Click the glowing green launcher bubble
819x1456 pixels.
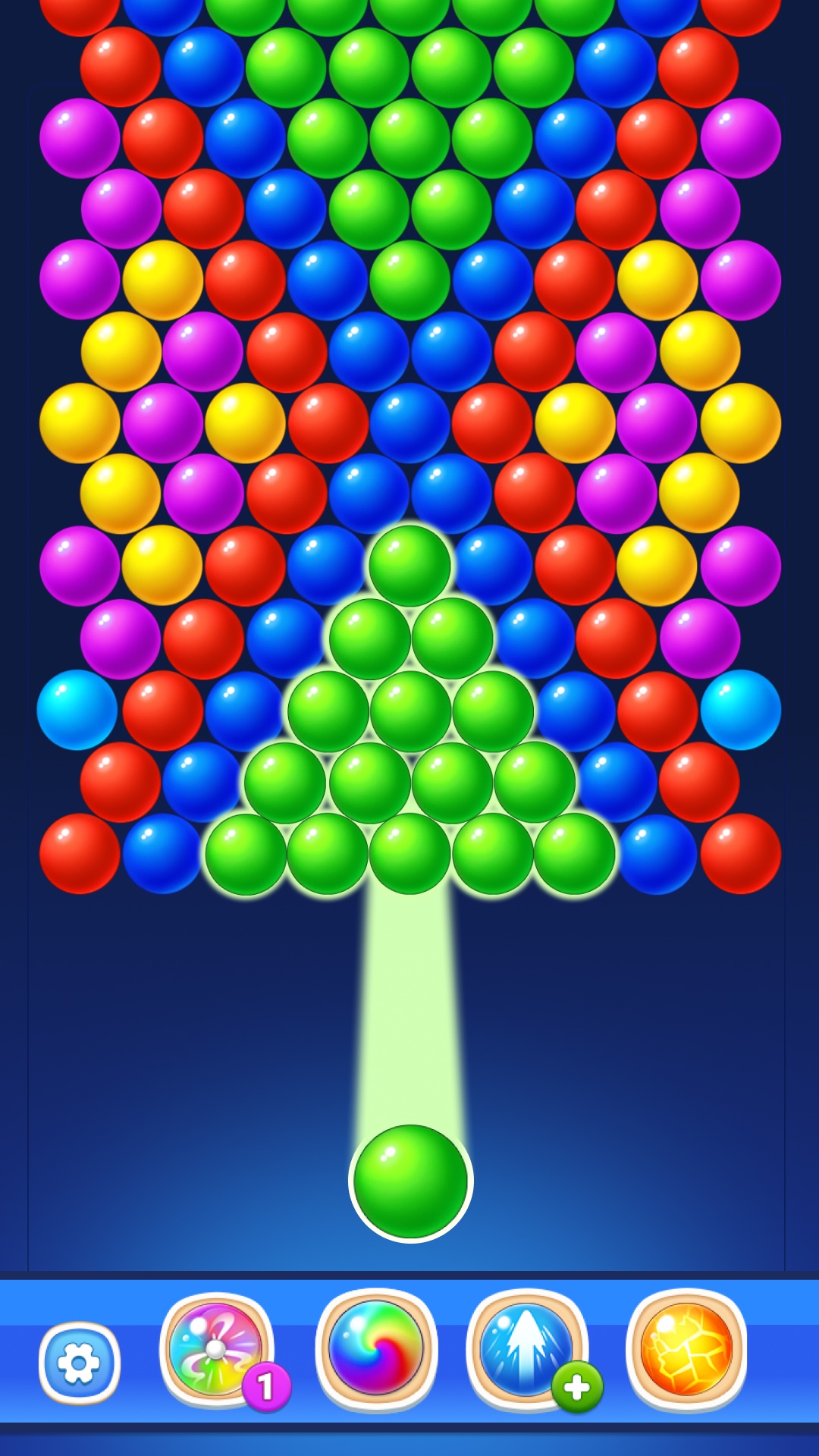click(x=409, y=1183)
